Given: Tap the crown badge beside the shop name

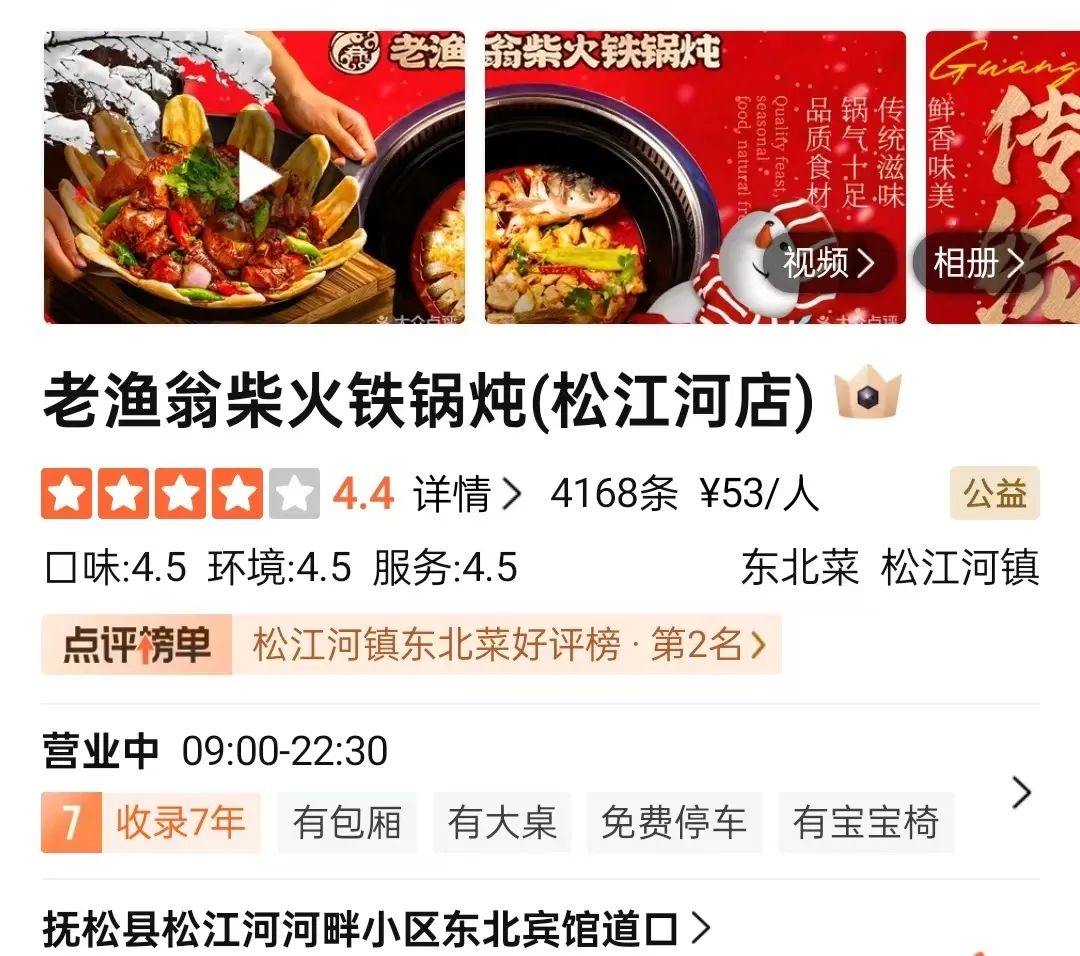Looking at the screenshot, I should click(868, 392).
